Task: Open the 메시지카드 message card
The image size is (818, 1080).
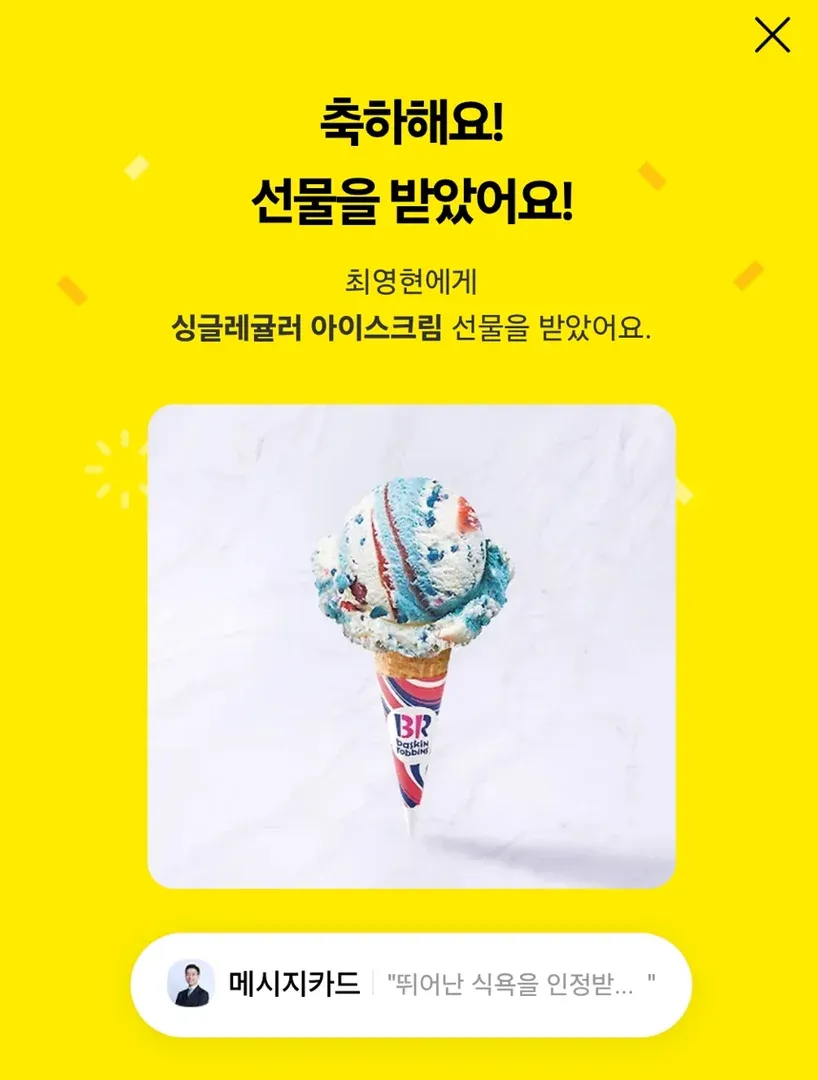Action: (410, 984)
